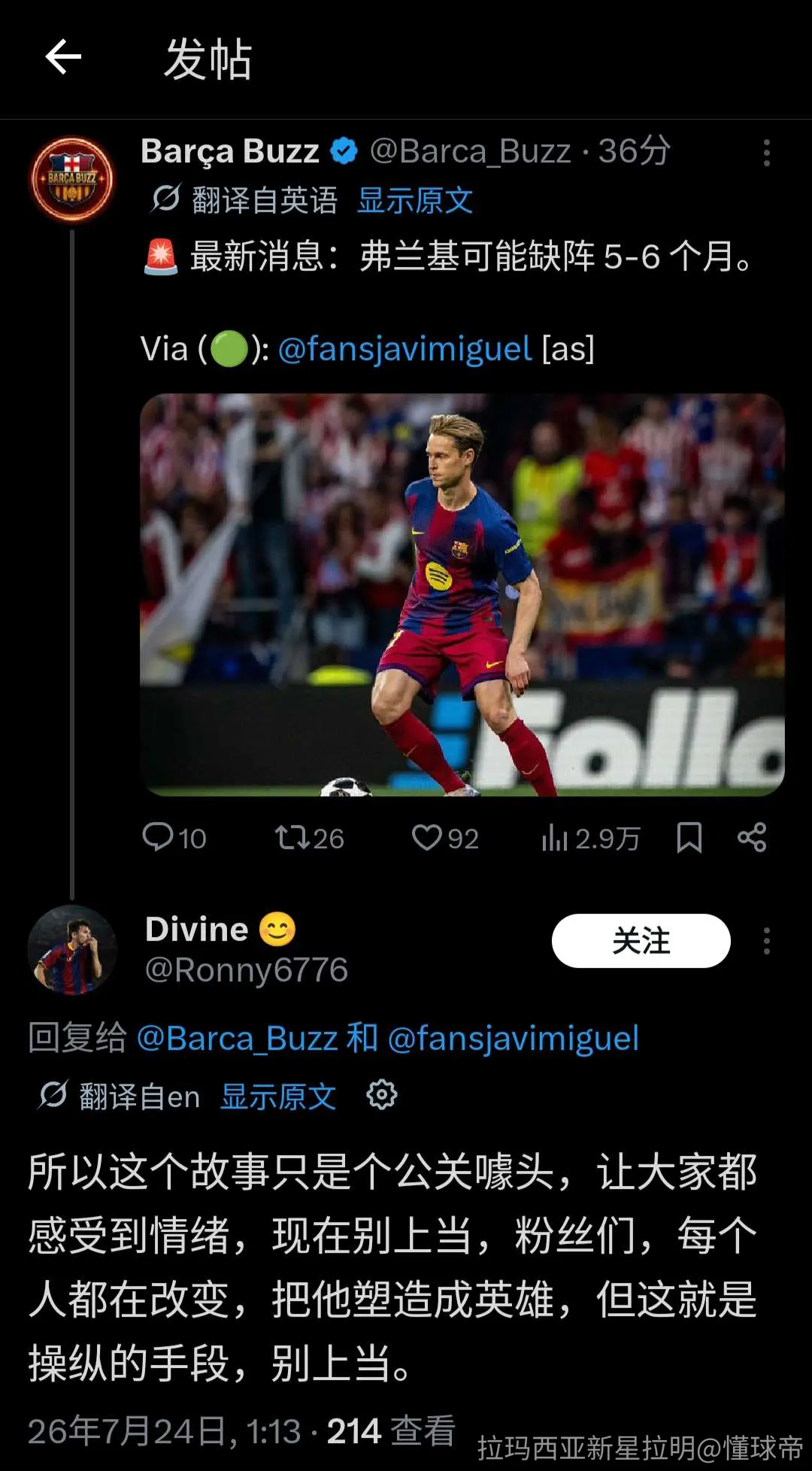Open overflow menu on Divine's reply
Screen dimensions: 812x1471
pos(766,941)
